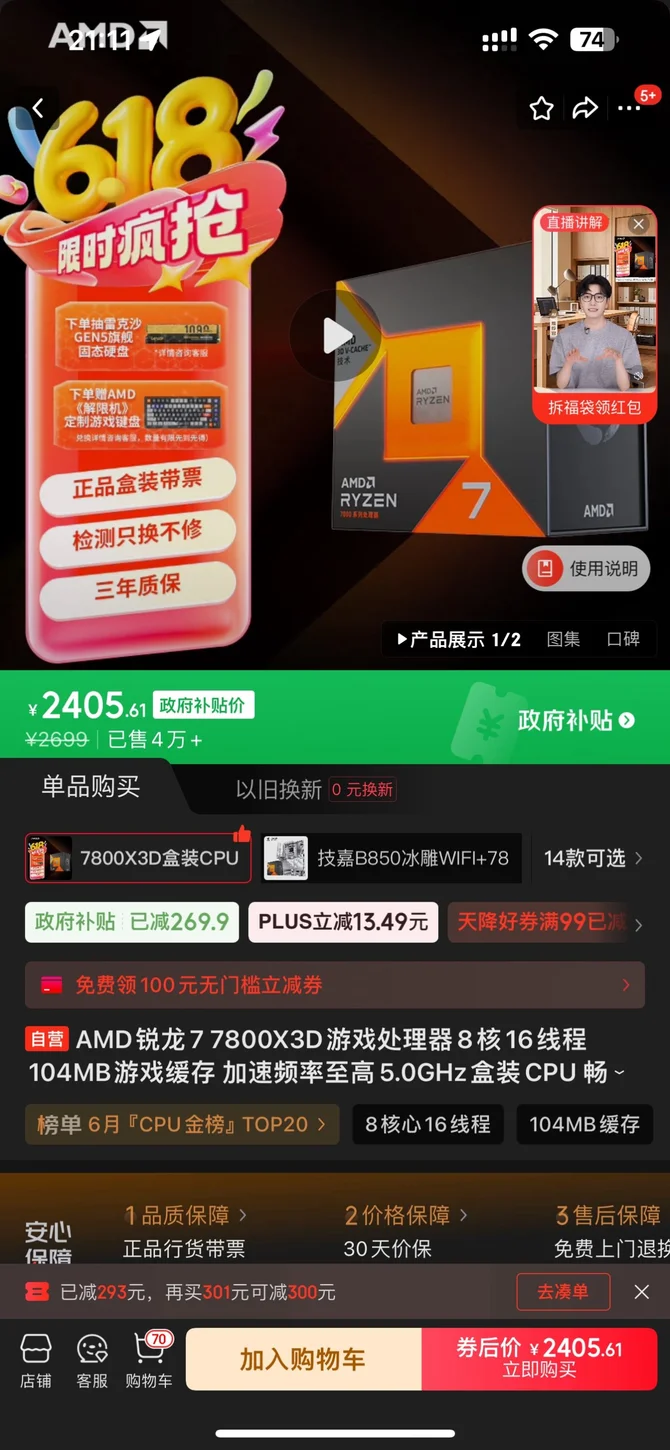Screen dimensions: 670x1450
Task: Open the three-dot overflow menu
Action: (x=629, y=108)
